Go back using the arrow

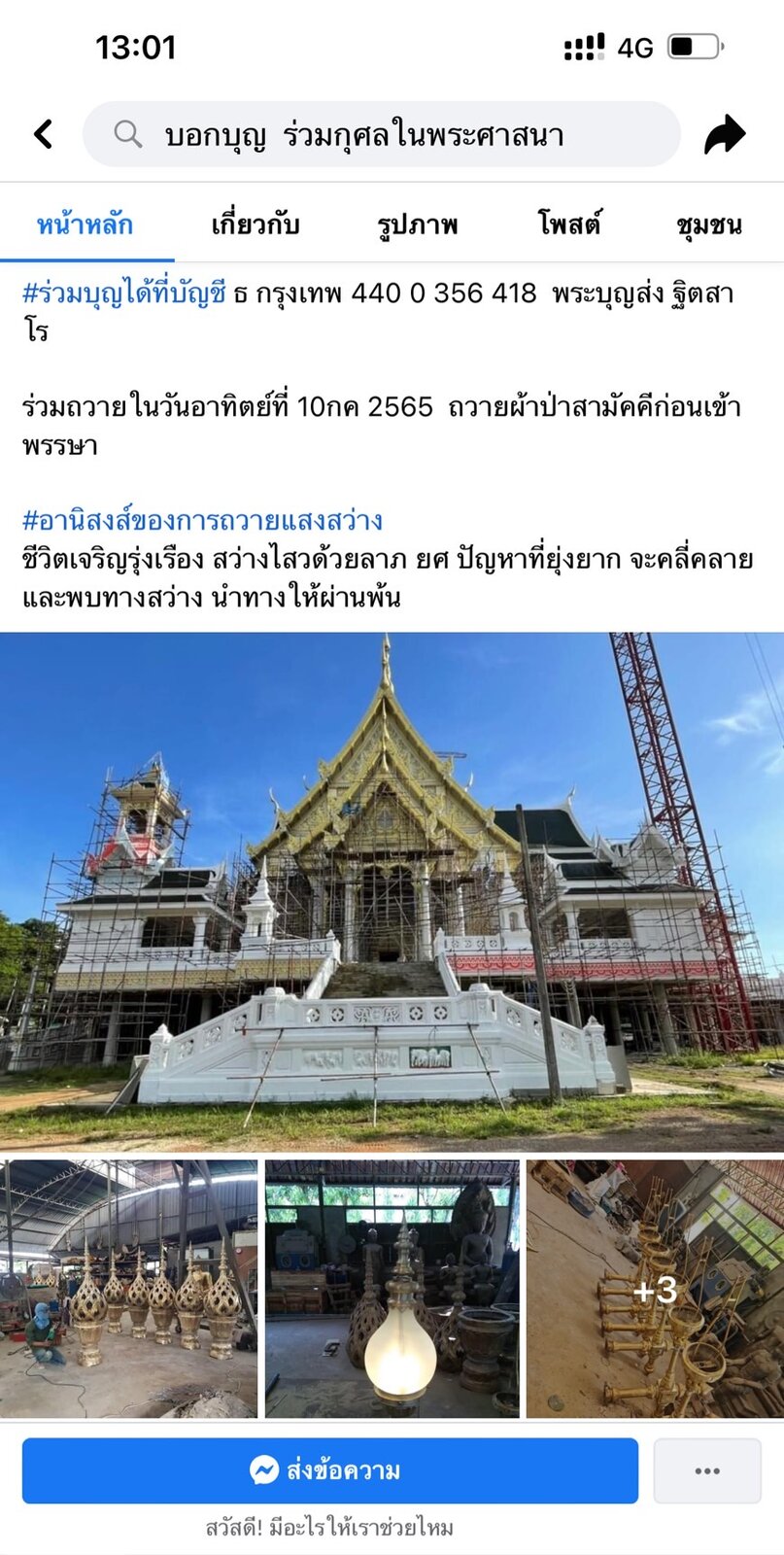click(x=44, y=134)
